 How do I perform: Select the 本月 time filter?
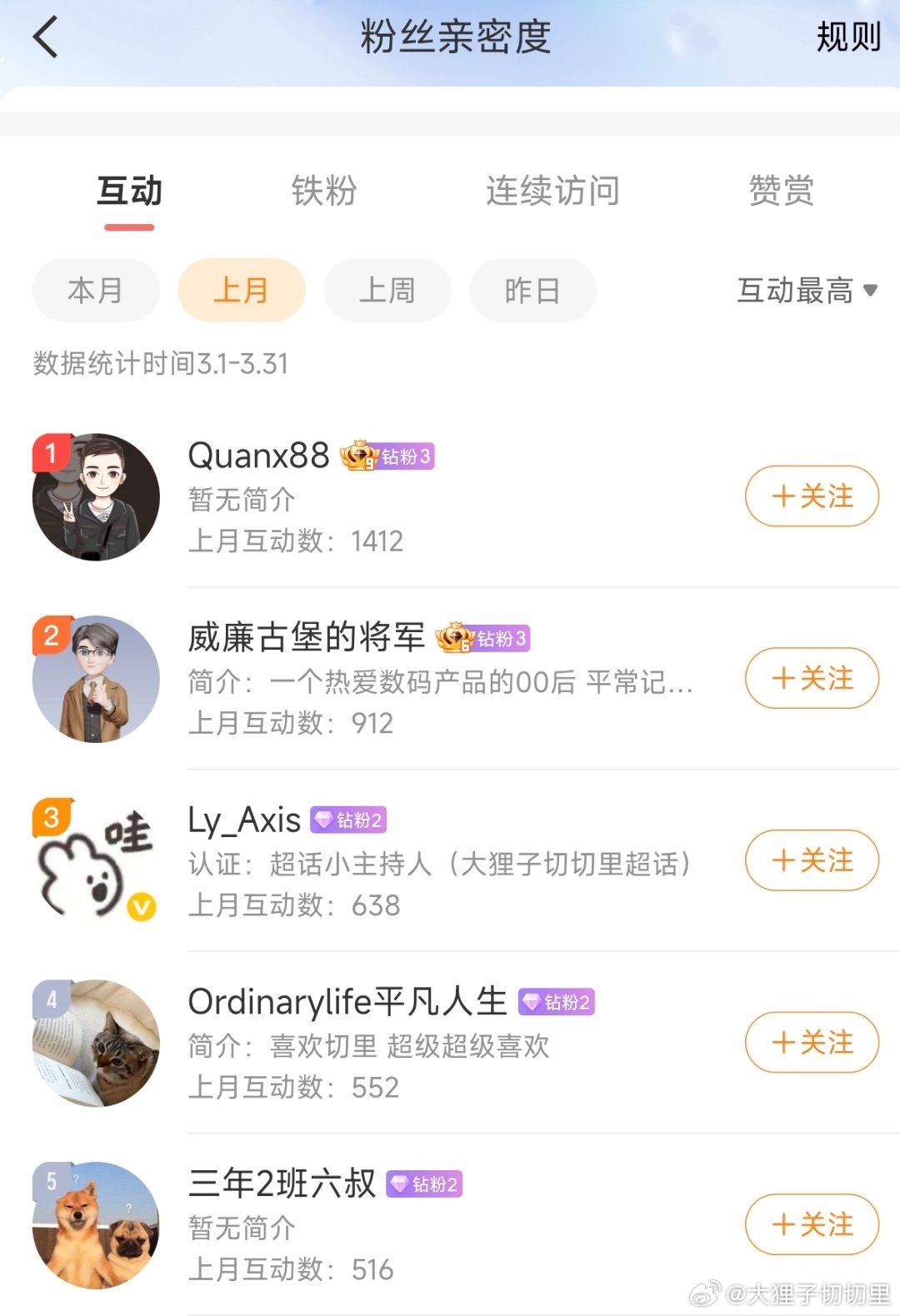coord(95,290)
